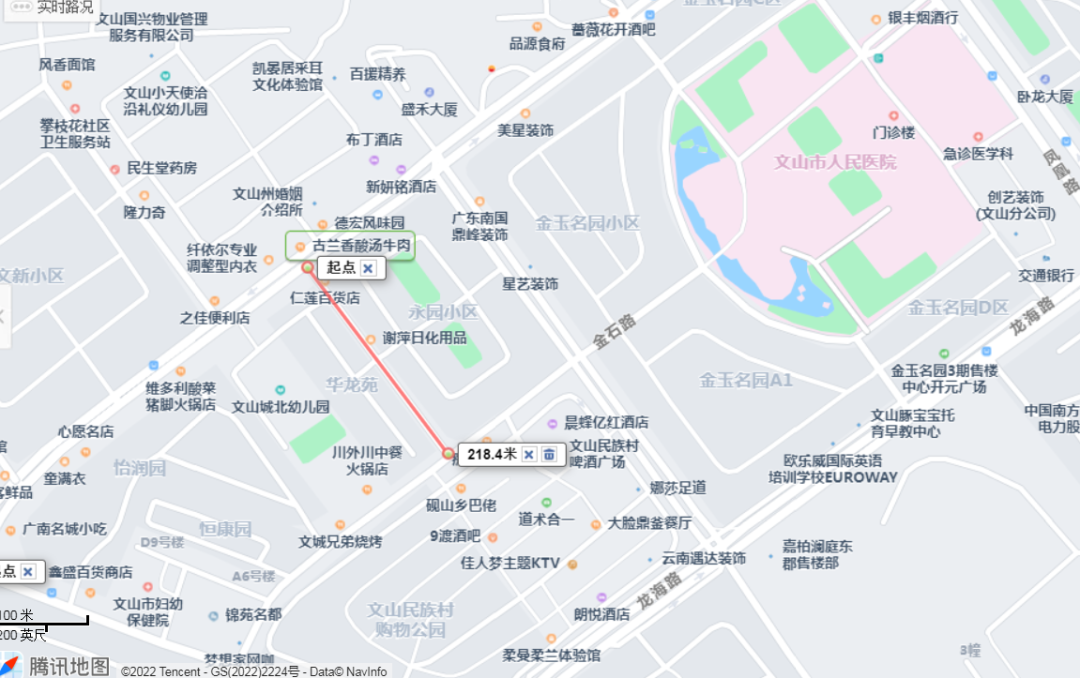View details for 佳人梦主题KTV

pos(572,564)
